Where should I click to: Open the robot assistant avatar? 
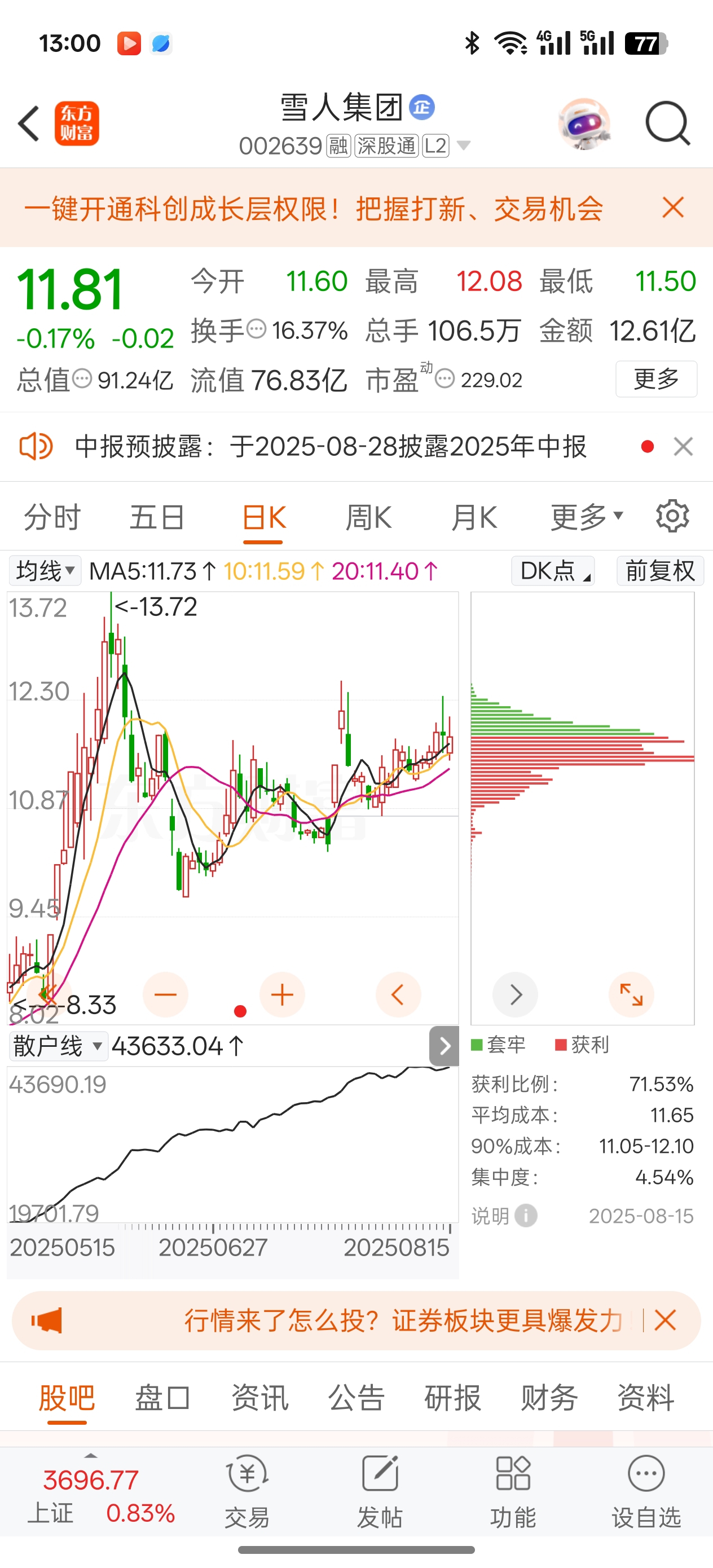pos(584,124)
